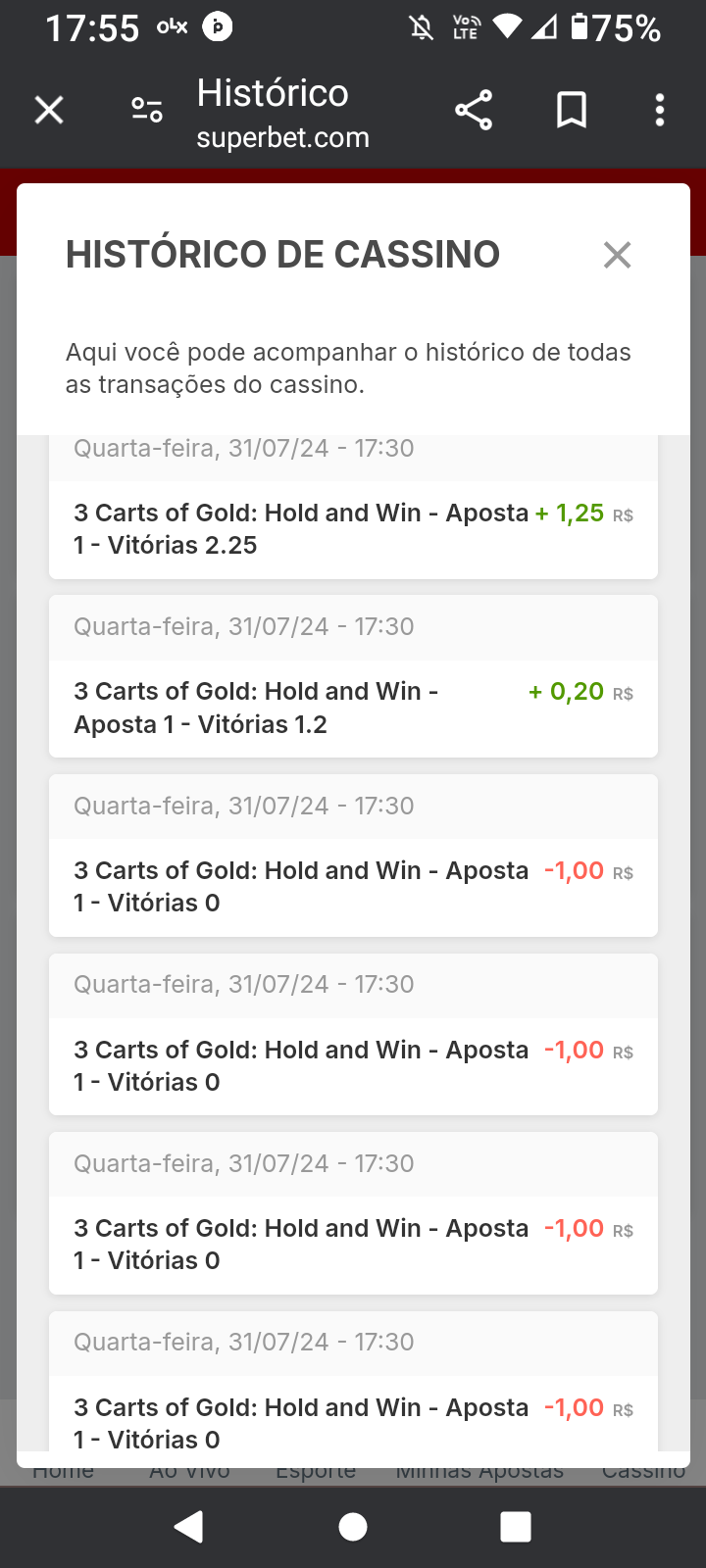Share the superbet.com page

474,110
